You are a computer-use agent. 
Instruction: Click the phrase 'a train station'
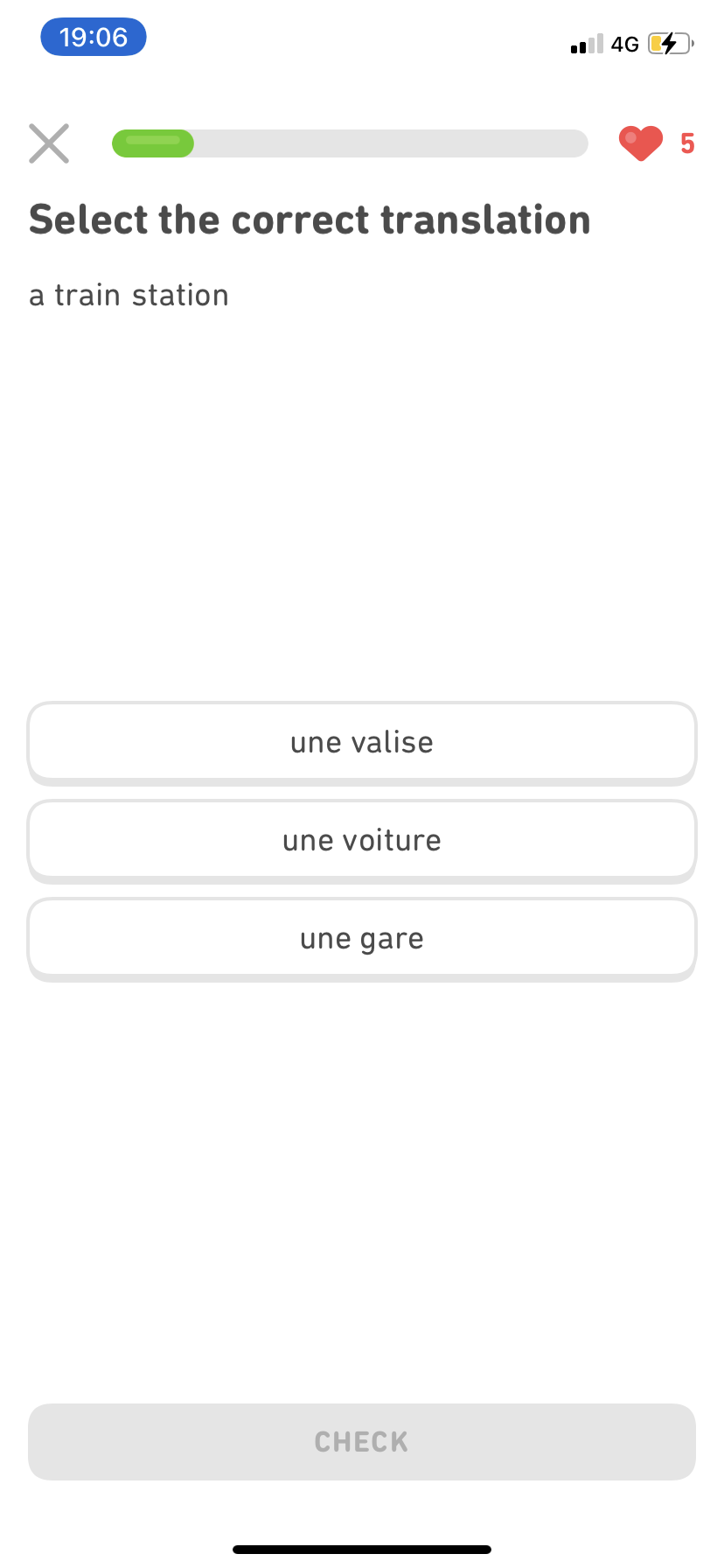click(x=129, y=294)
